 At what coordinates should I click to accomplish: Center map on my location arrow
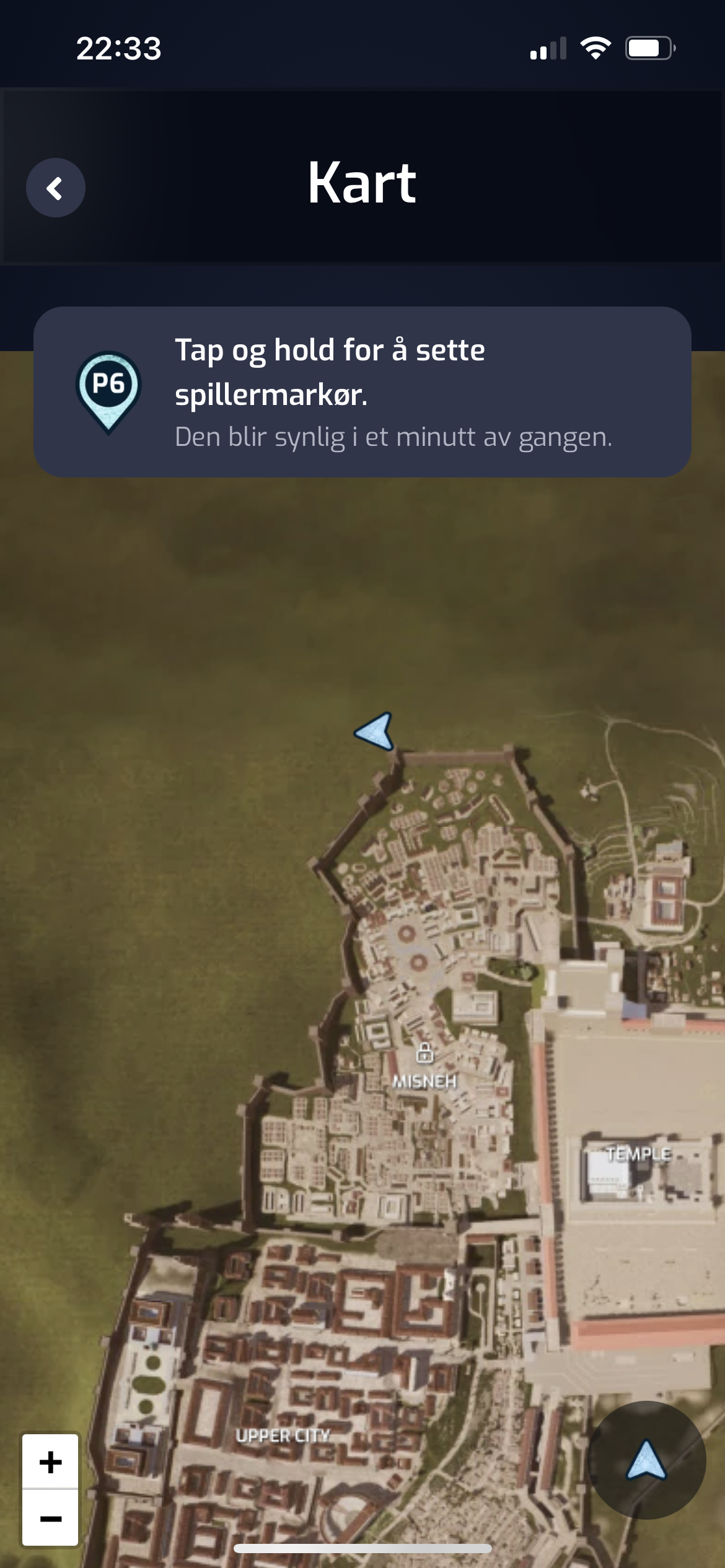tap(646, 1460)
